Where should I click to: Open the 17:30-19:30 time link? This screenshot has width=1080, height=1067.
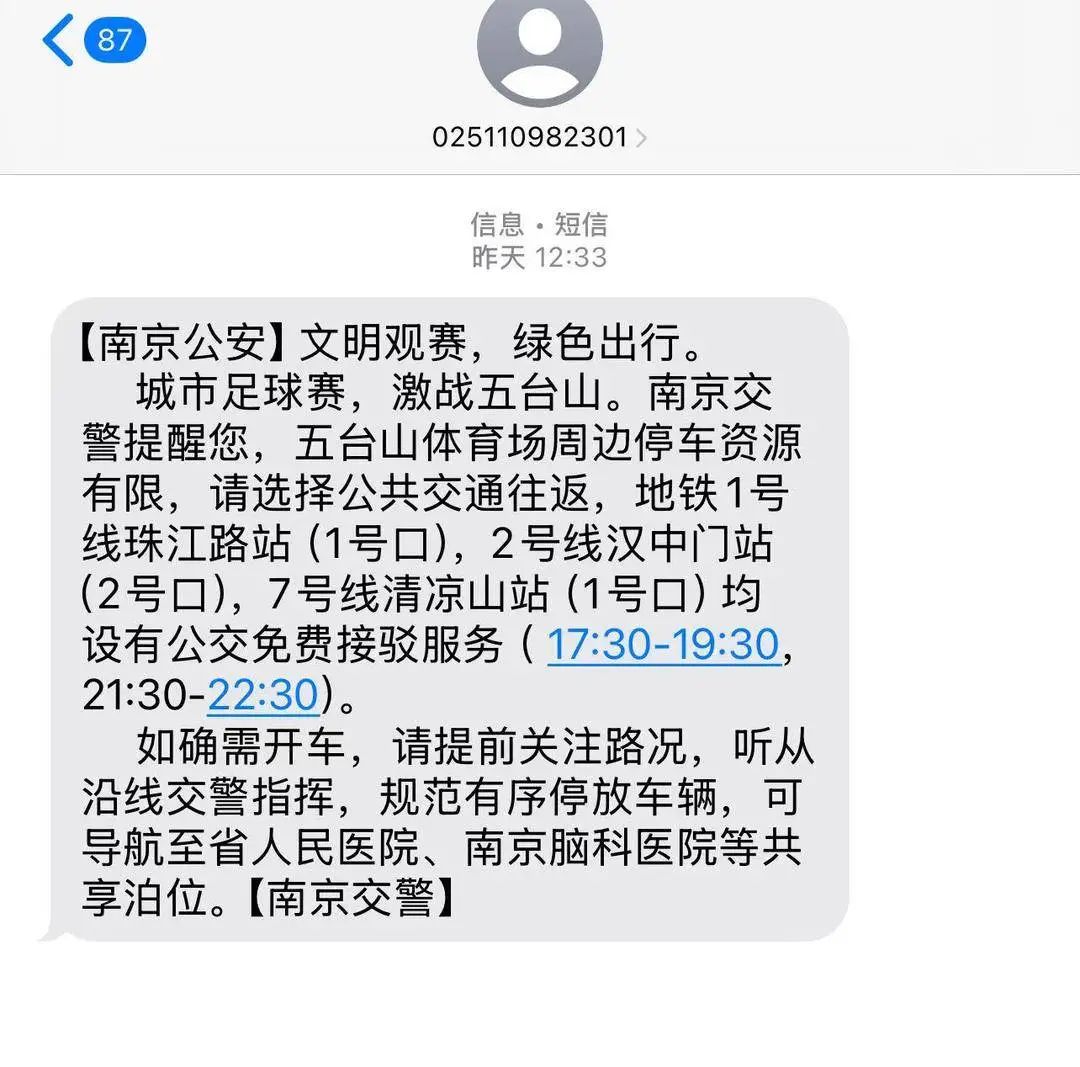[663, 644]
